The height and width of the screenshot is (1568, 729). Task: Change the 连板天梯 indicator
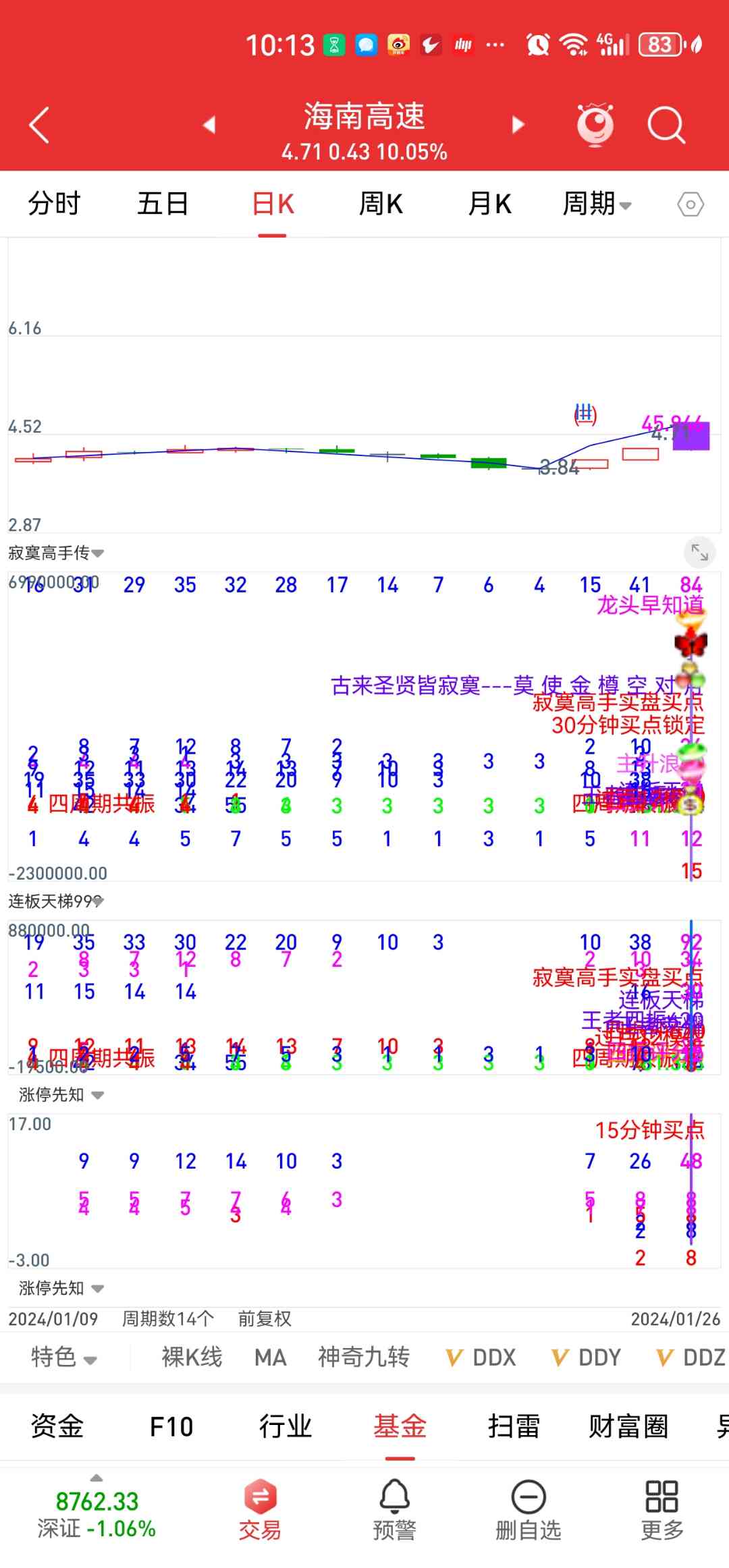pos(57,901)
